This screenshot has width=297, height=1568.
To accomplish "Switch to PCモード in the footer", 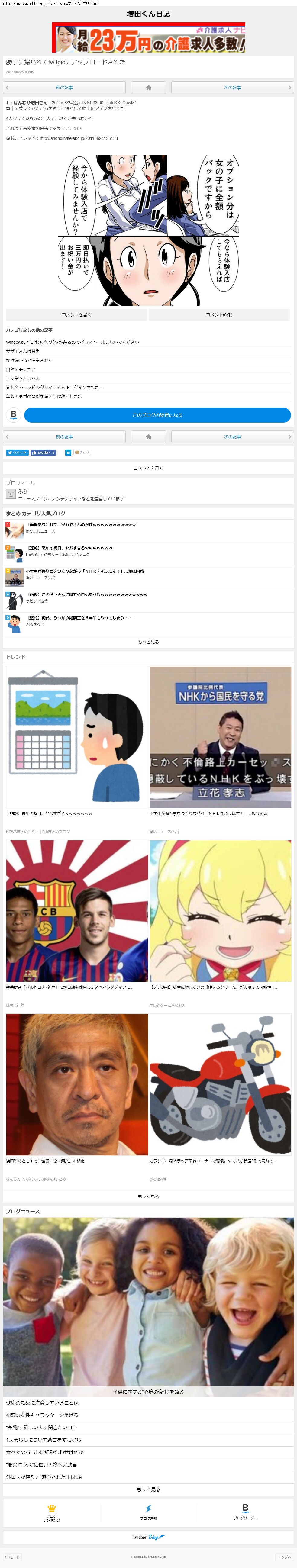I will coord(12,1557).
